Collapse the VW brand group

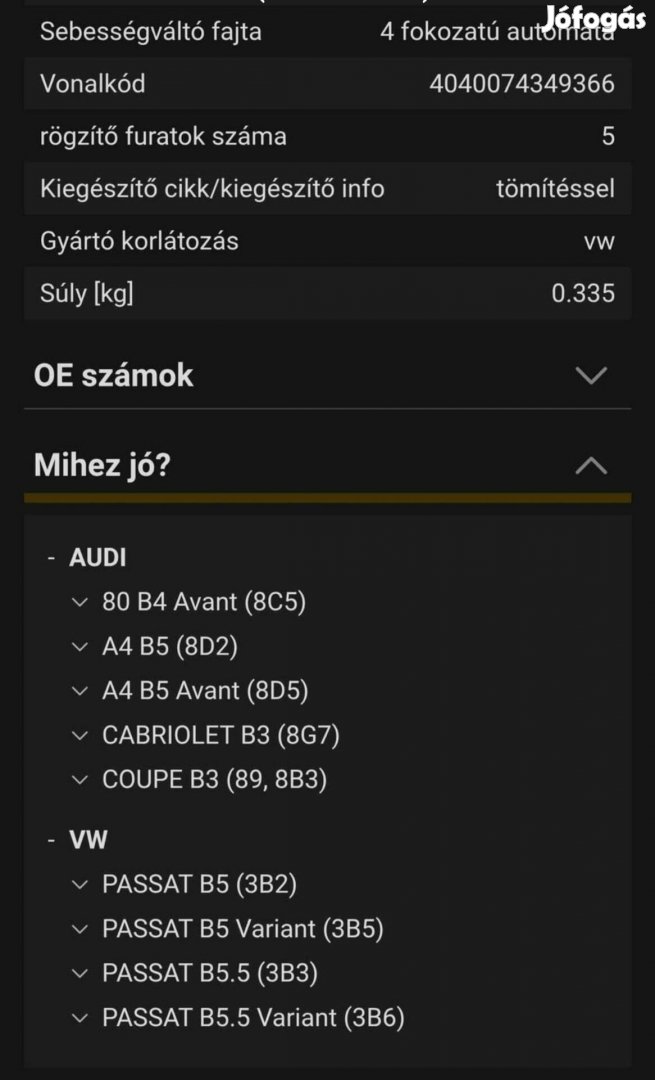(51, 840)
